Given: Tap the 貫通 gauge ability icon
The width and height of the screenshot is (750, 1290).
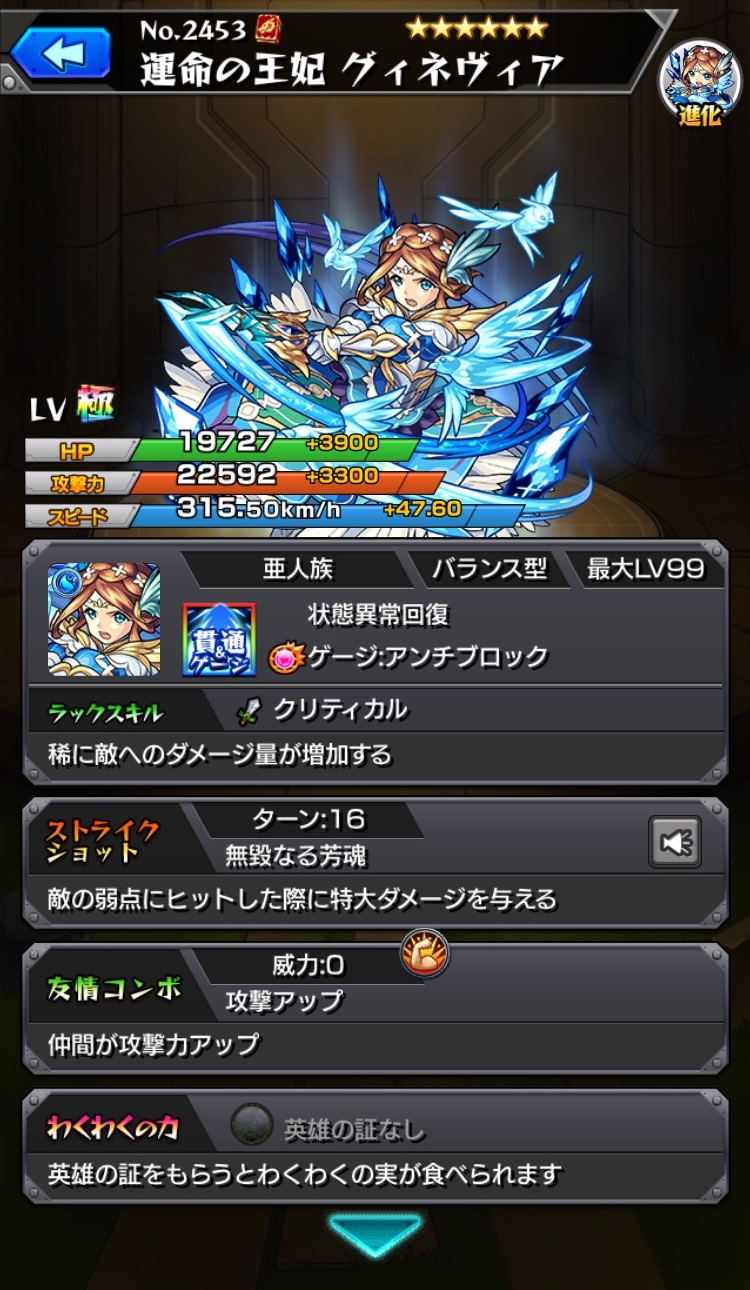Looking at the screenshot, I should (218, 640).
